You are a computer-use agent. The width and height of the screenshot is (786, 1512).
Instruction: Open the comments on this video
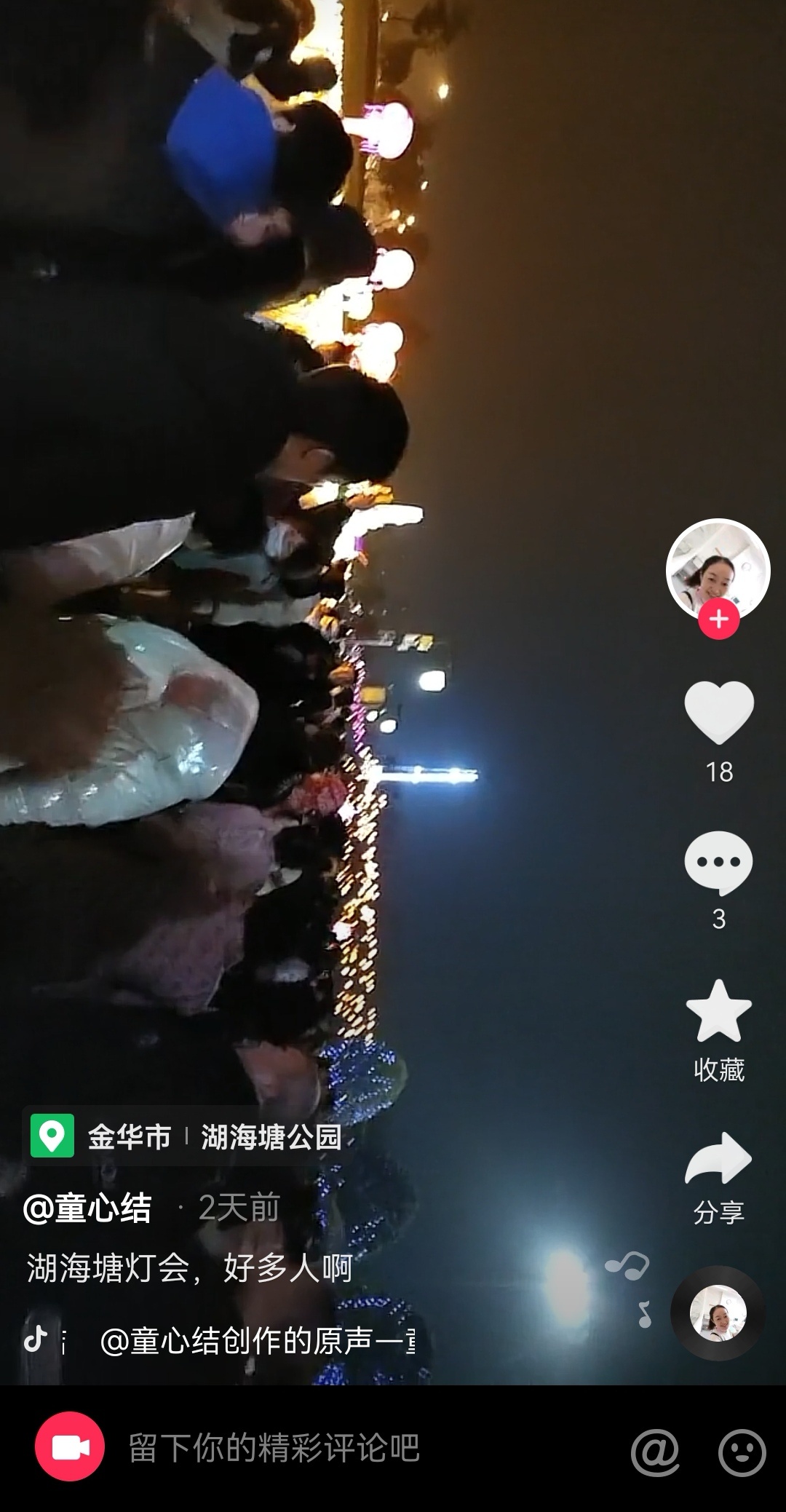point(718,863)
